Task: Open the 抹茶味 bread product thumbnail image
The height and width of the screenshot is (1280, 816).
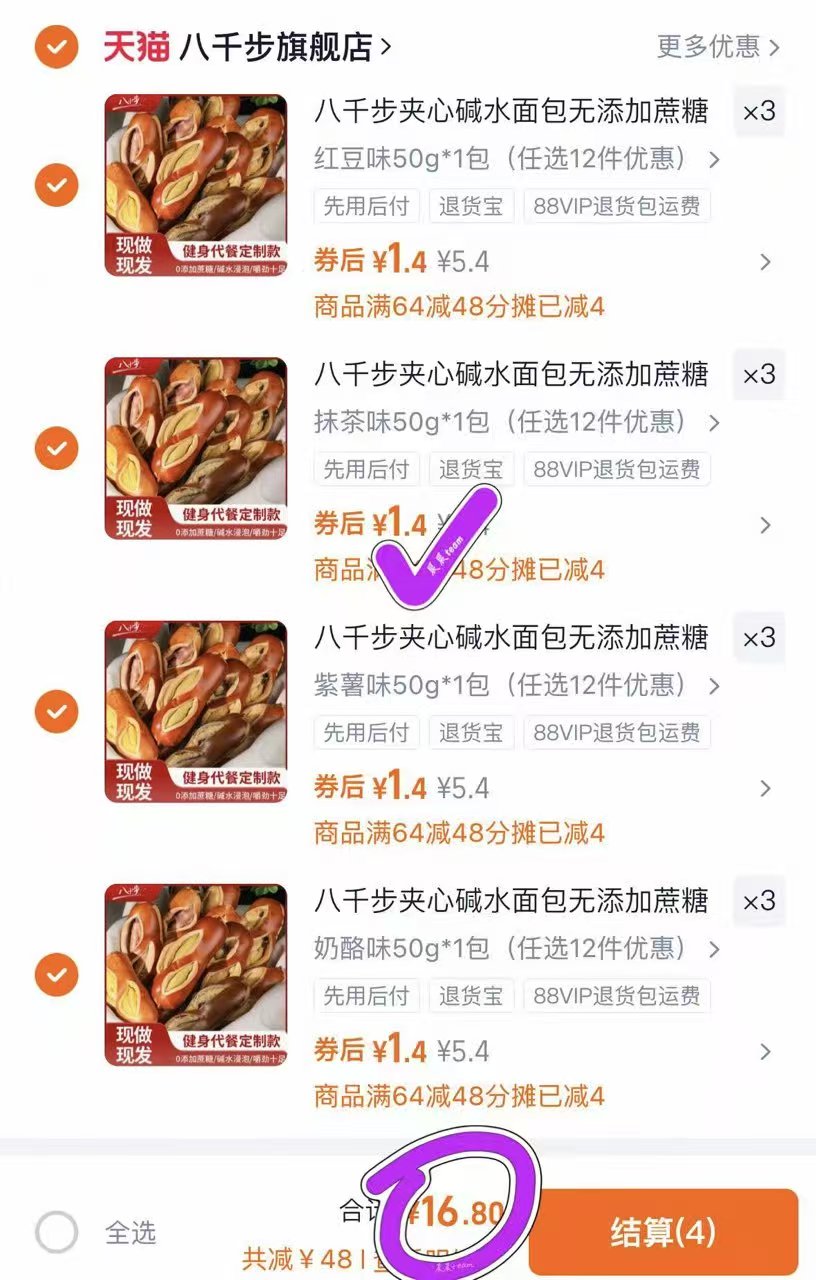Action: click(193, 447)
